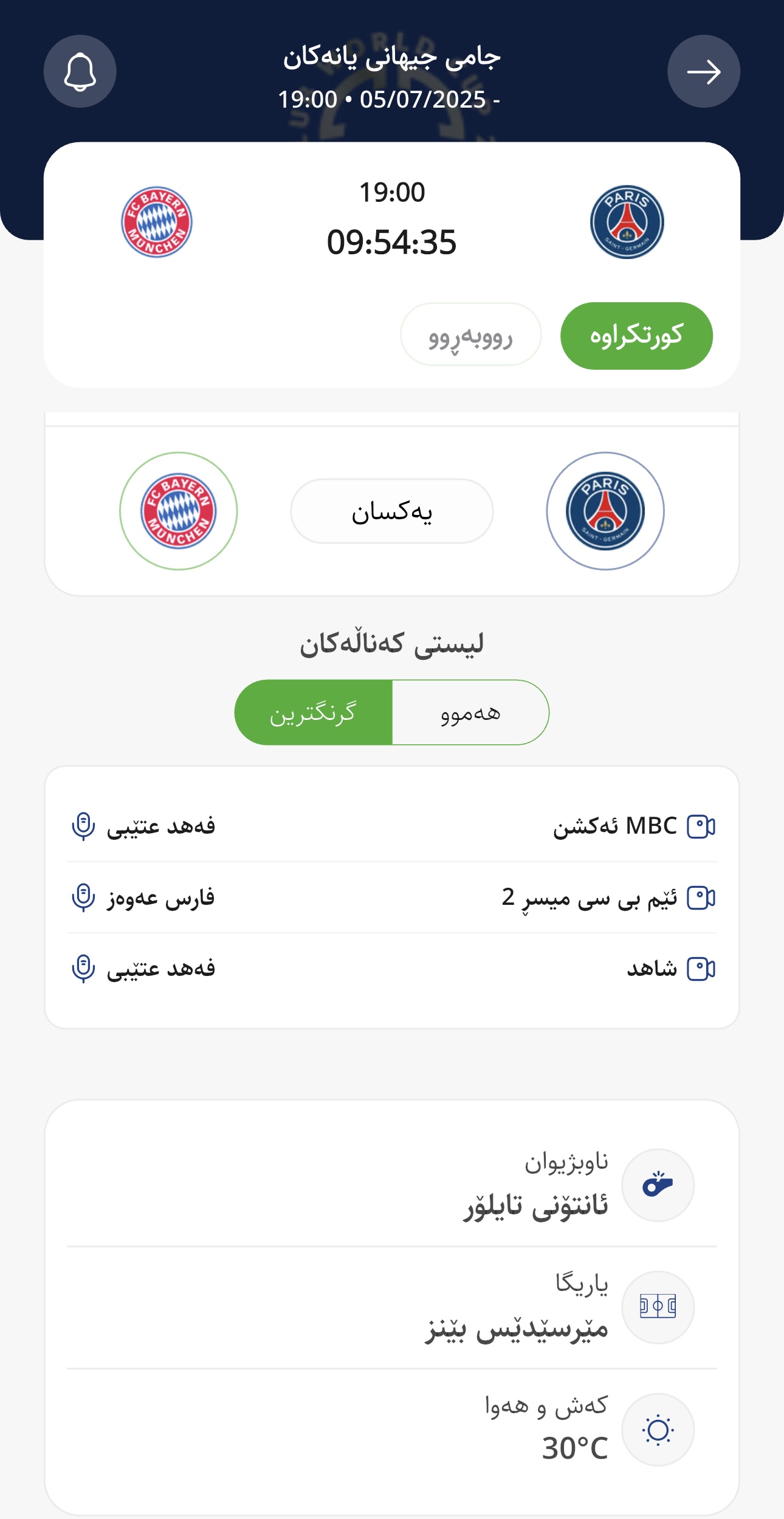Tap the back arrow button

click(x=703, y=72)
